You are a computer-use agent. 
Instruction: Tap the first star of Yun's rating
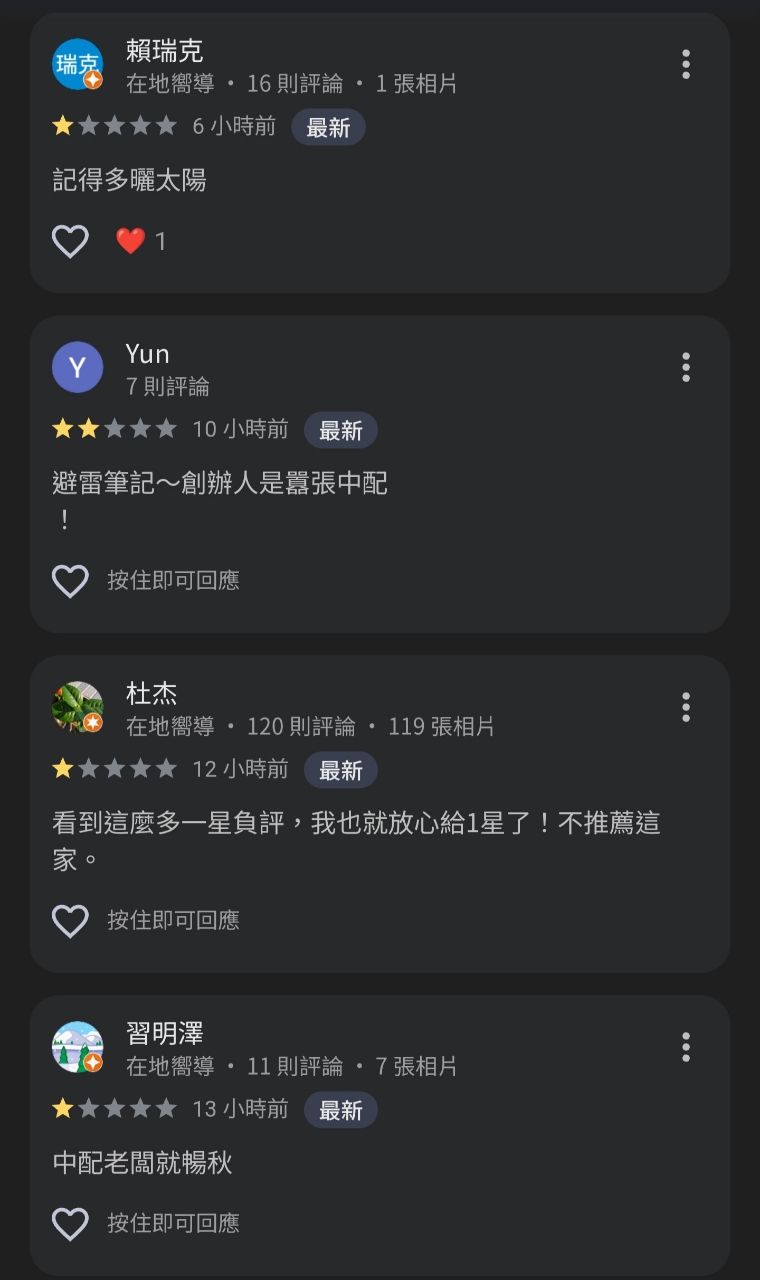[60, 428]
